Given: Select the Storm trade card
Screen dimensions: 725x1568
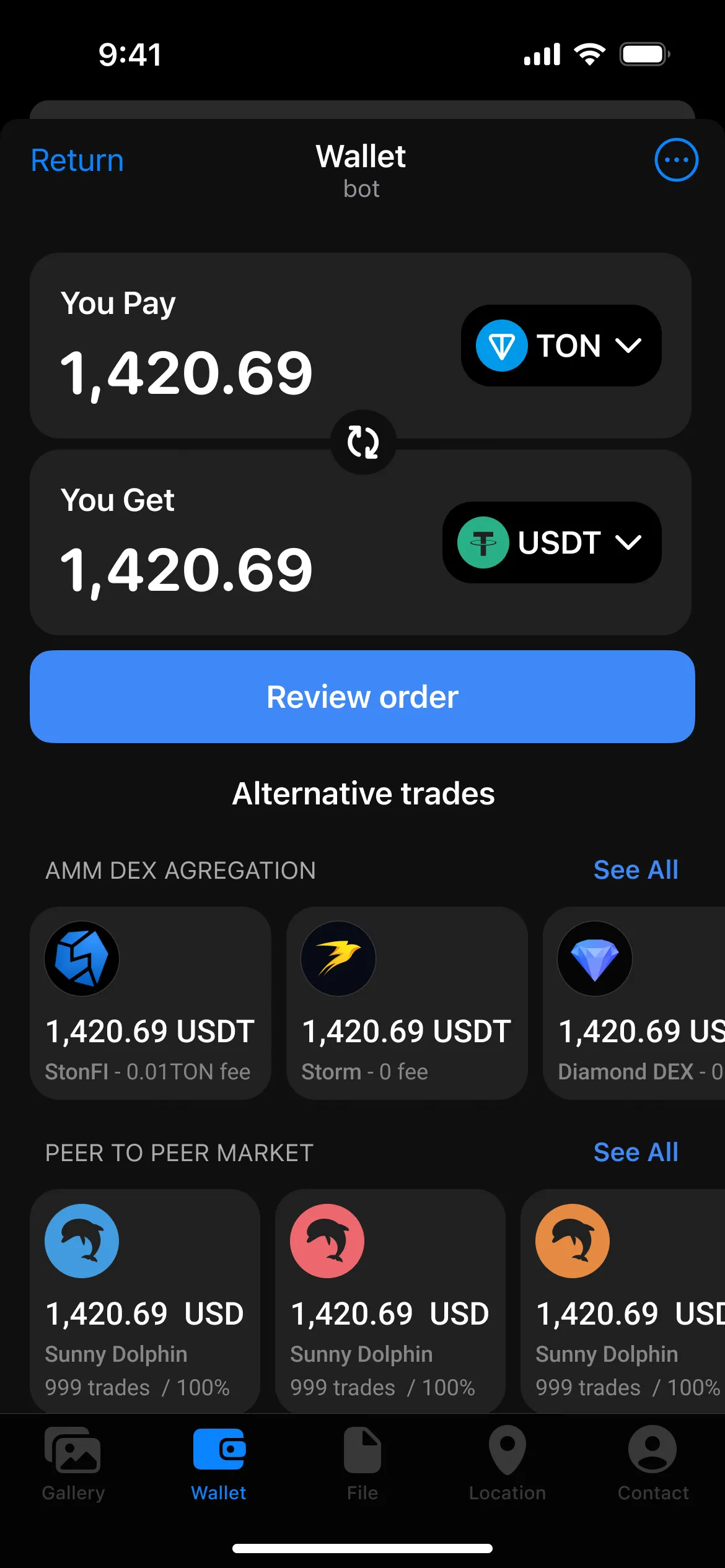Looking at the screenshot, I should point(407,1003).
